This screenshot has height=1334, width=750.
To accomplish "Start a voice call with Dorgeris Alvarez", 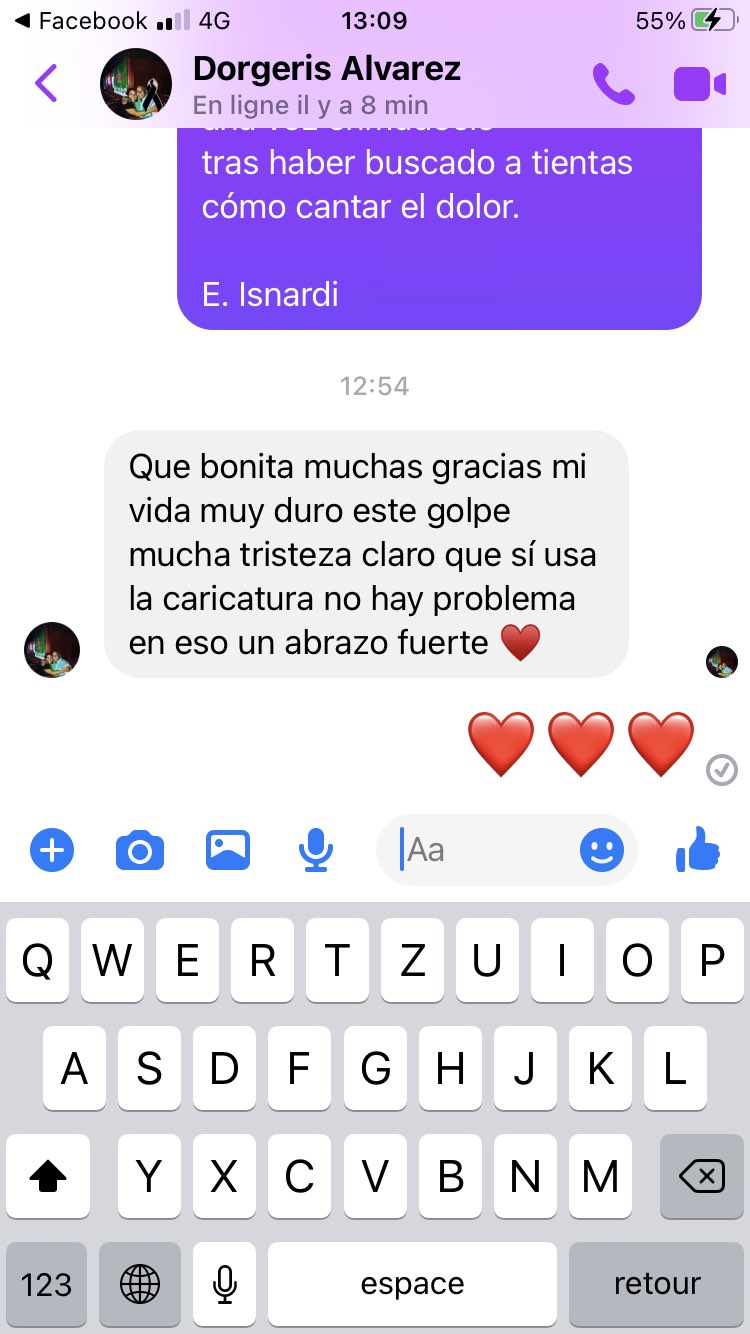I will click(x=613, y=84).
